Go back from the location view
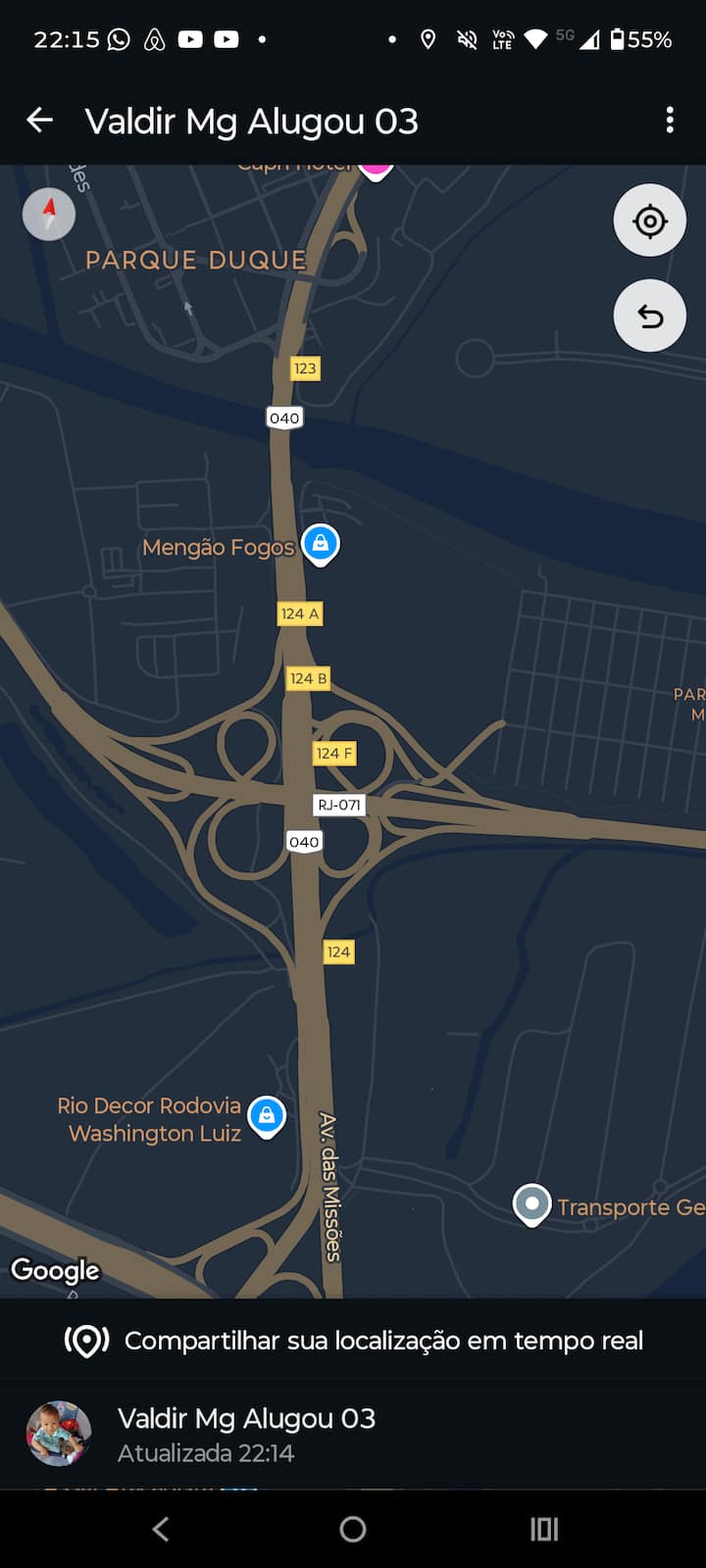The width and height of the screenshot is (706, 1568). pyautogui.click(x=39, y=121)
